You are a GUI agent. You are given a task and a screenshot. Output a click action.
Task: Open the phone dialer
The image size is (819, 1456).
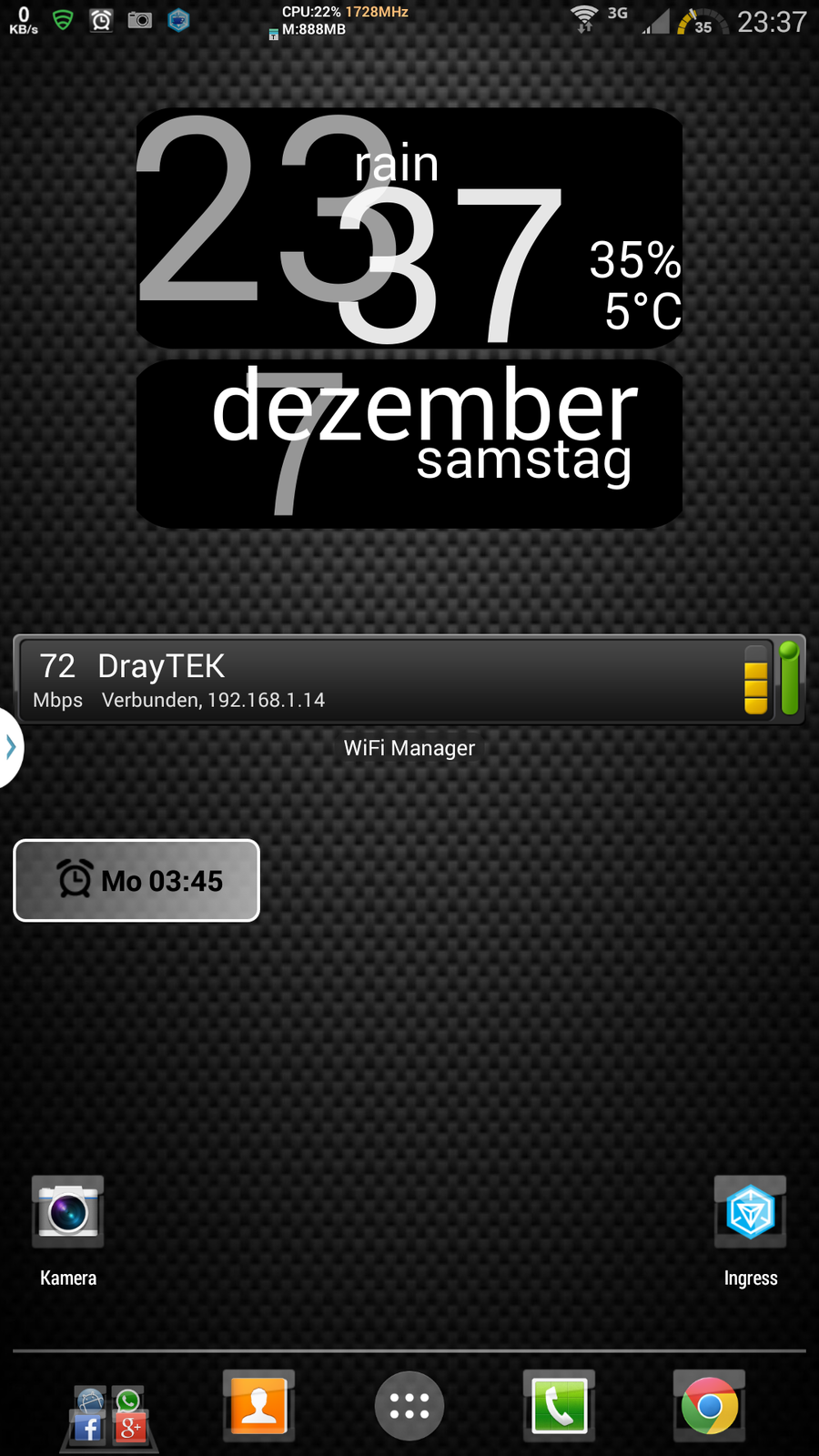(x=559, y=1406)
